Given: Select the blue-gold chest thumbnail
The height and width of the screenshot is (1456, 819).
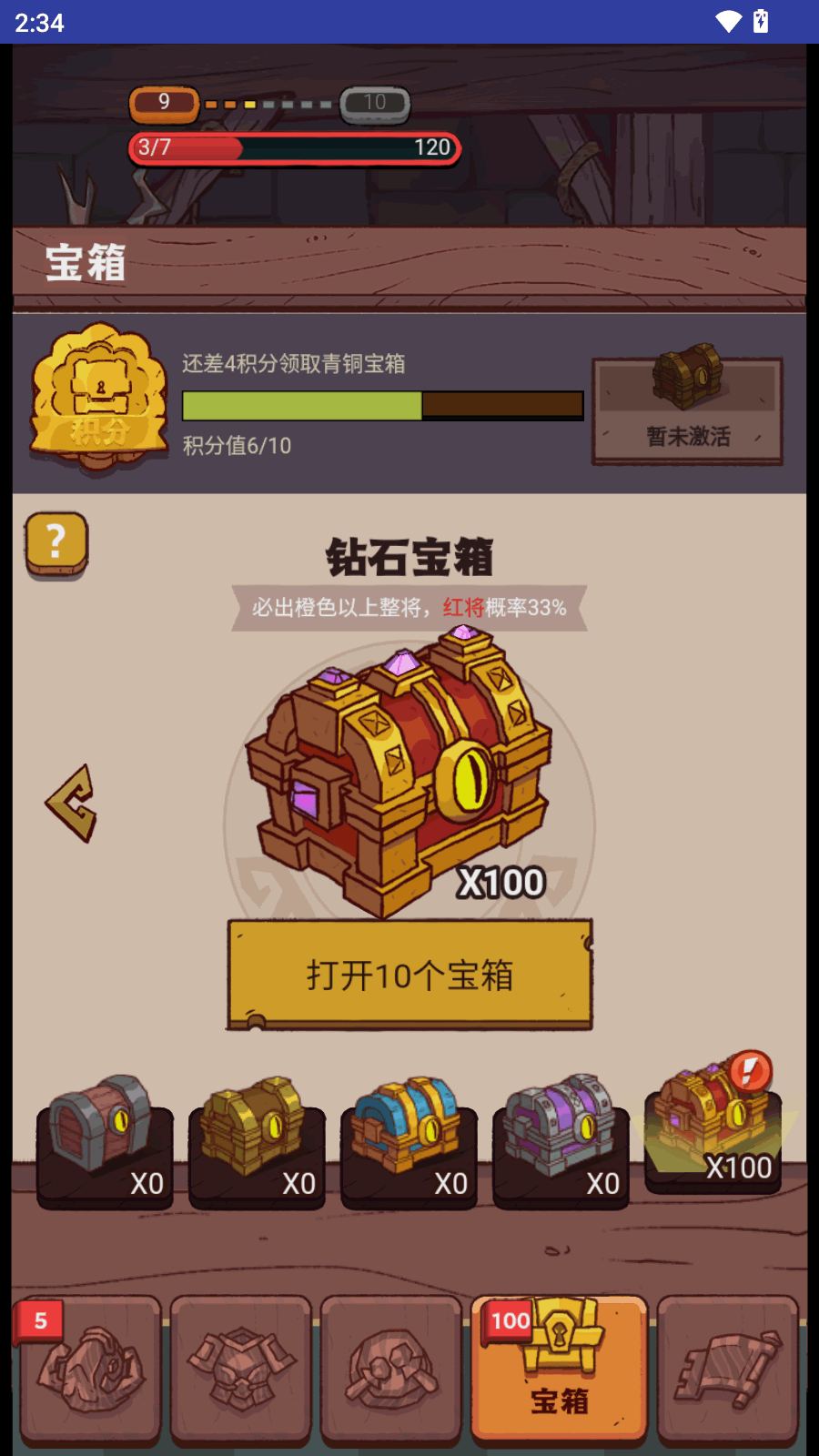Looking at the screenshot, I should tap(409, 1143).
